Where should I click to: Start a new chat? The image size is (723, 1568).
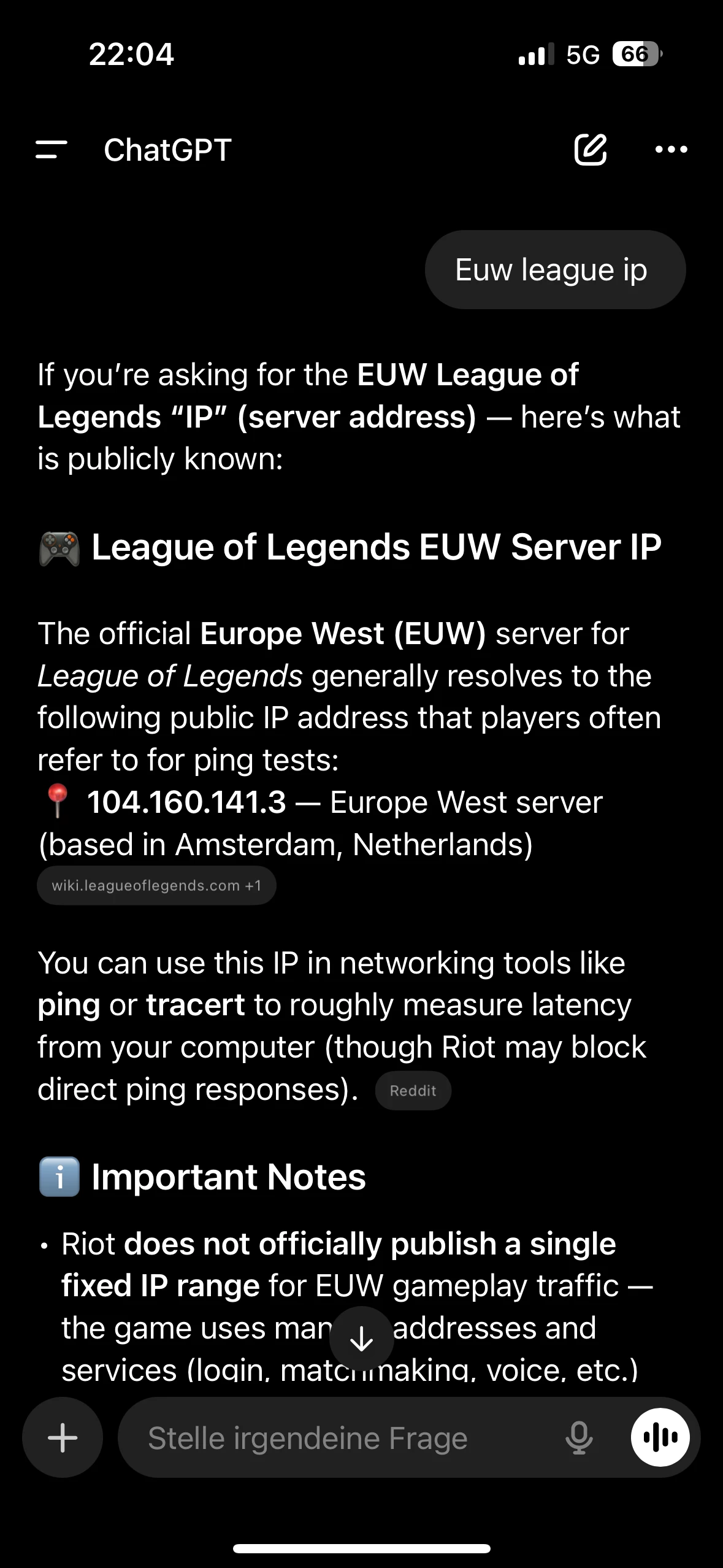click(590, 150)
